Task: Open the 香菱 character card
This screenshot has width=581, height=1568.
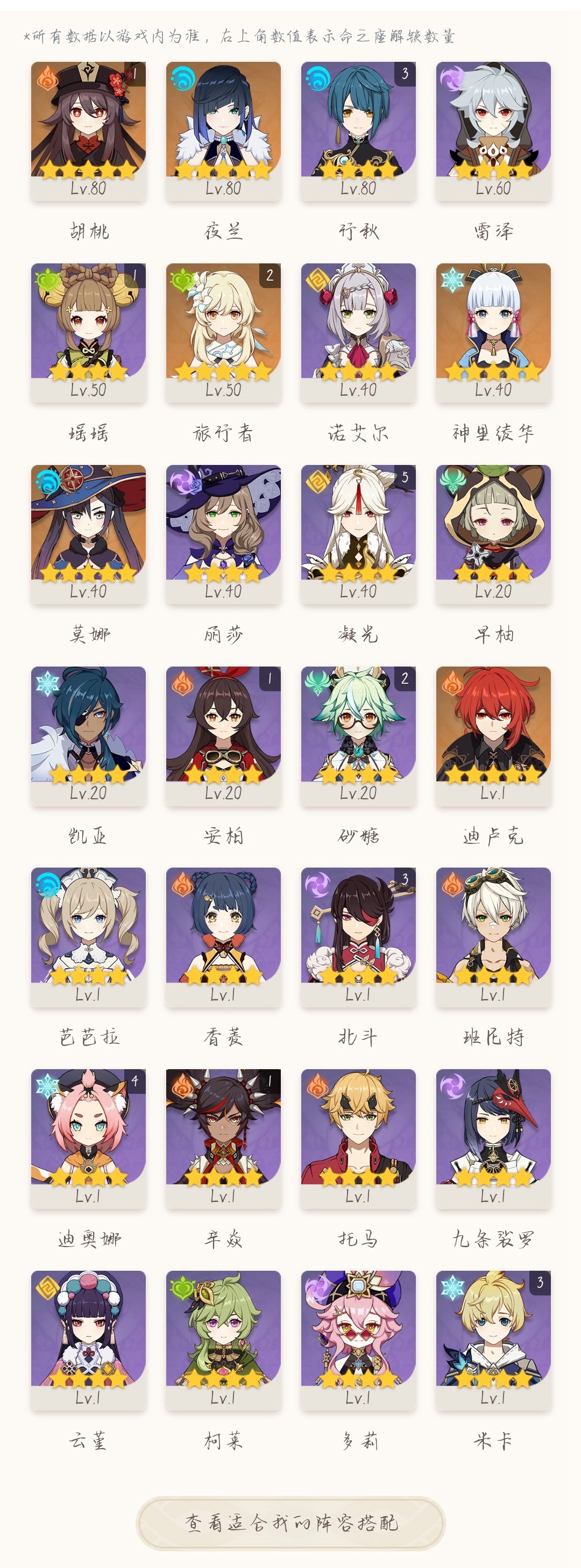Action: [x=223, y=936]
